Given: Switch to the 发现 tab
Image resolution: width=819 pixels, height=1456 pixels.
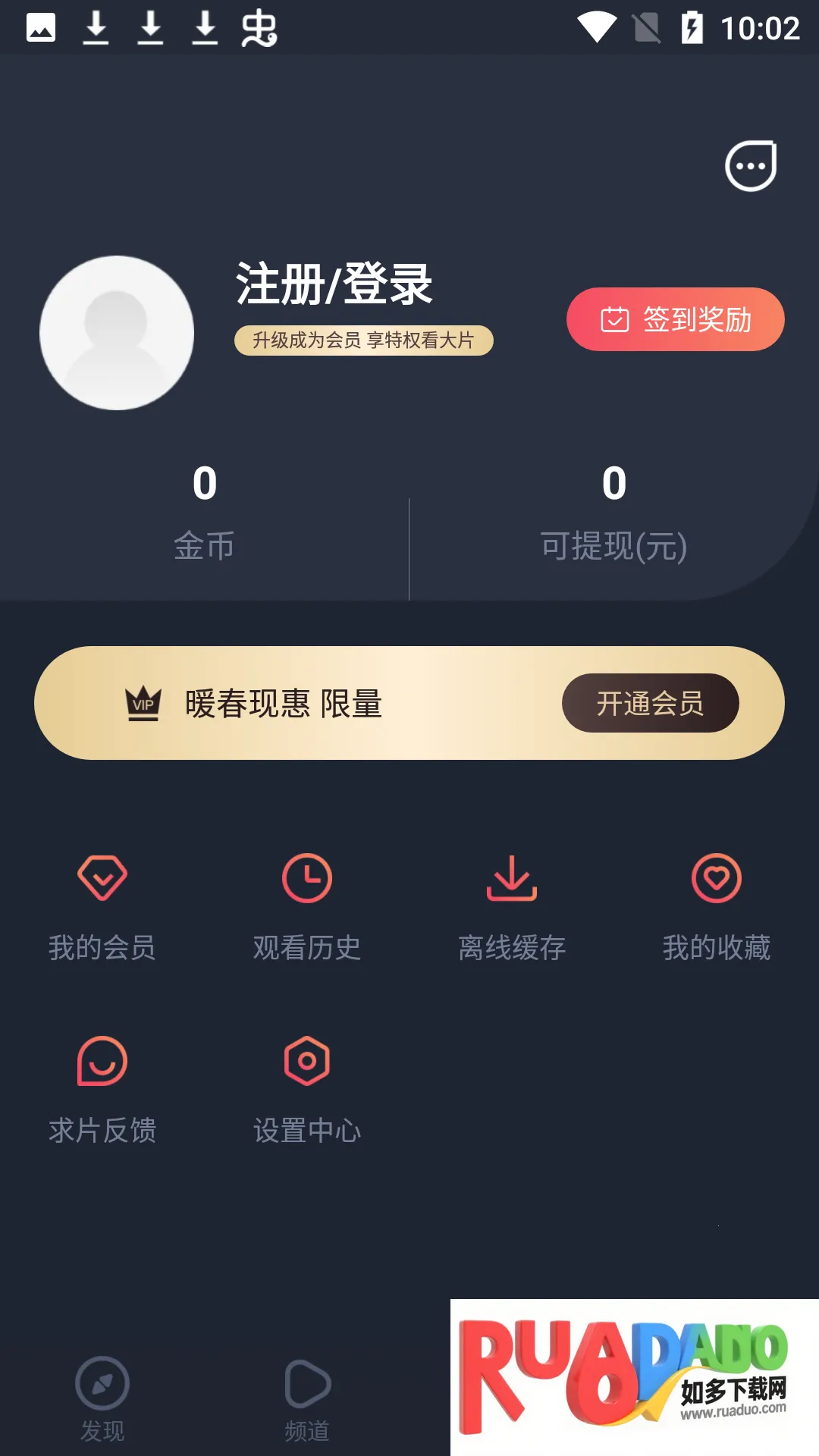Looking at the screenshot, I should click(x=102, y=1399).
